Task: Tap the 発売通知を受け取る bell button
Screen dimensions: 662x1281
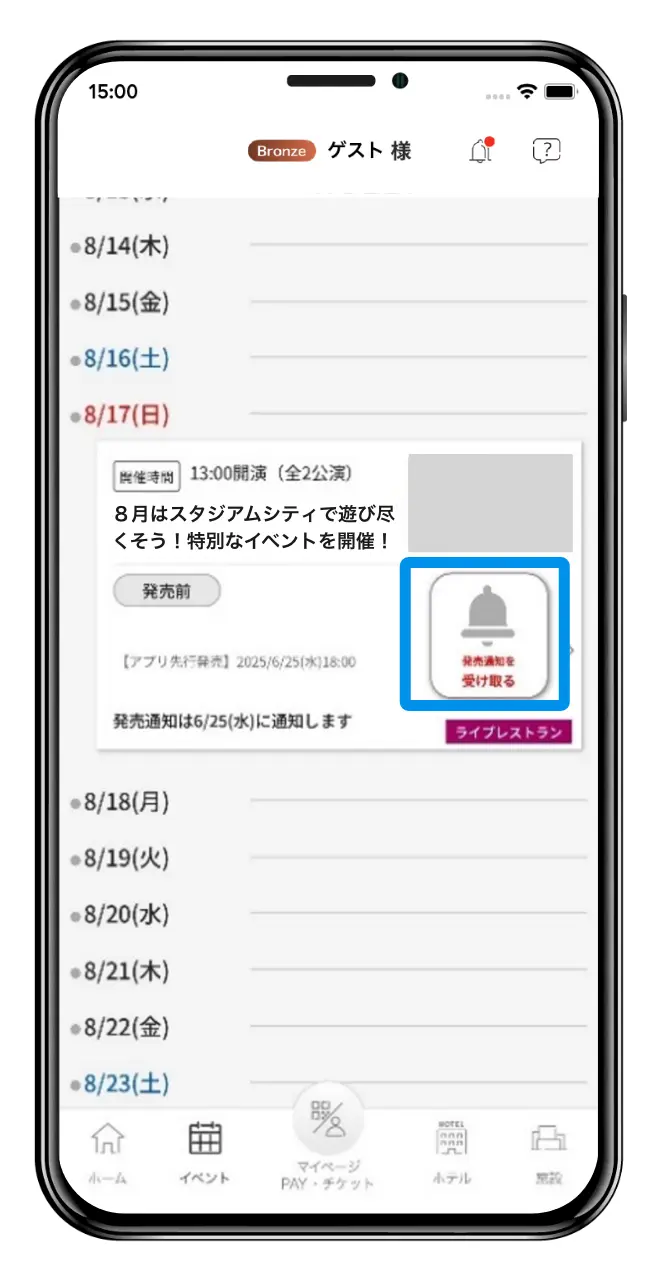Action: tap(488, 635)
